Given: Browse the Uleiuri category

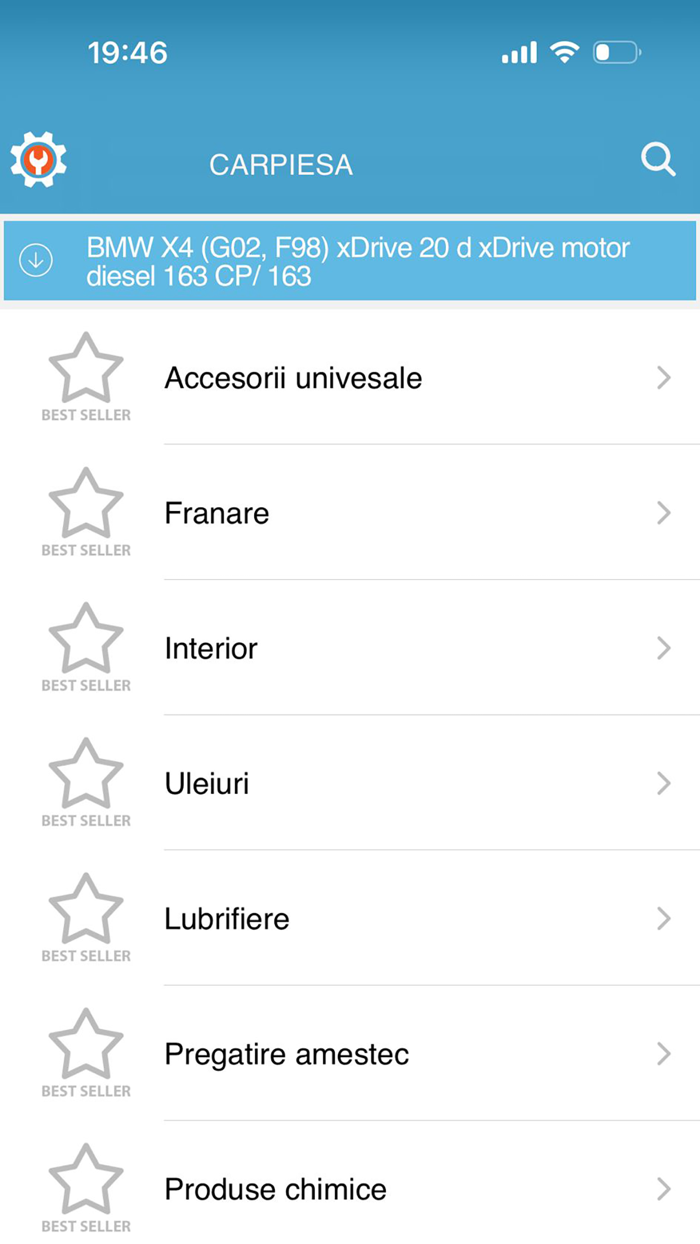Looking at the screenshot, I should (207, 783).
